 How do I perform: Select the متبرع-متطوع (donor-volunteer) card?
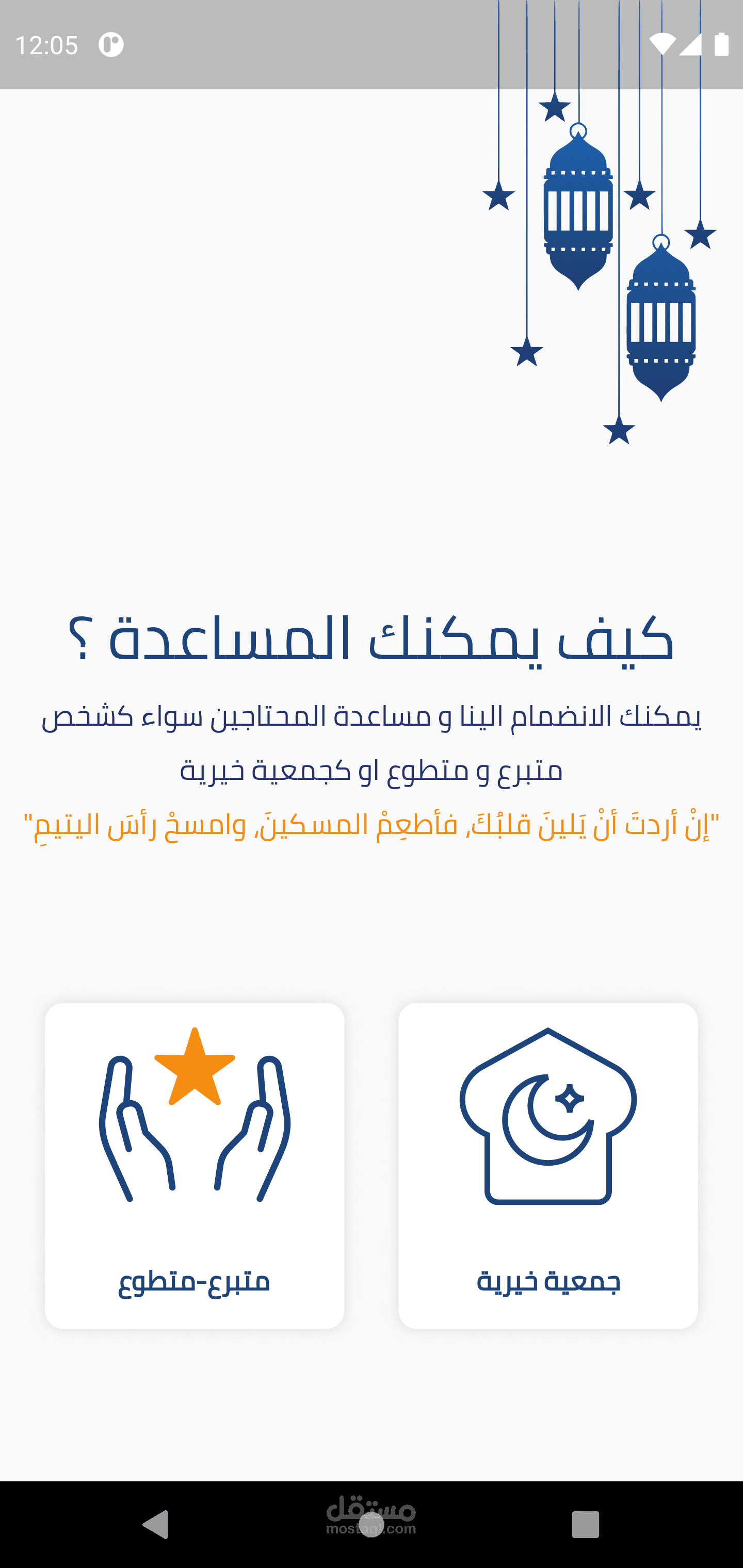click(x=195, y=1165)
